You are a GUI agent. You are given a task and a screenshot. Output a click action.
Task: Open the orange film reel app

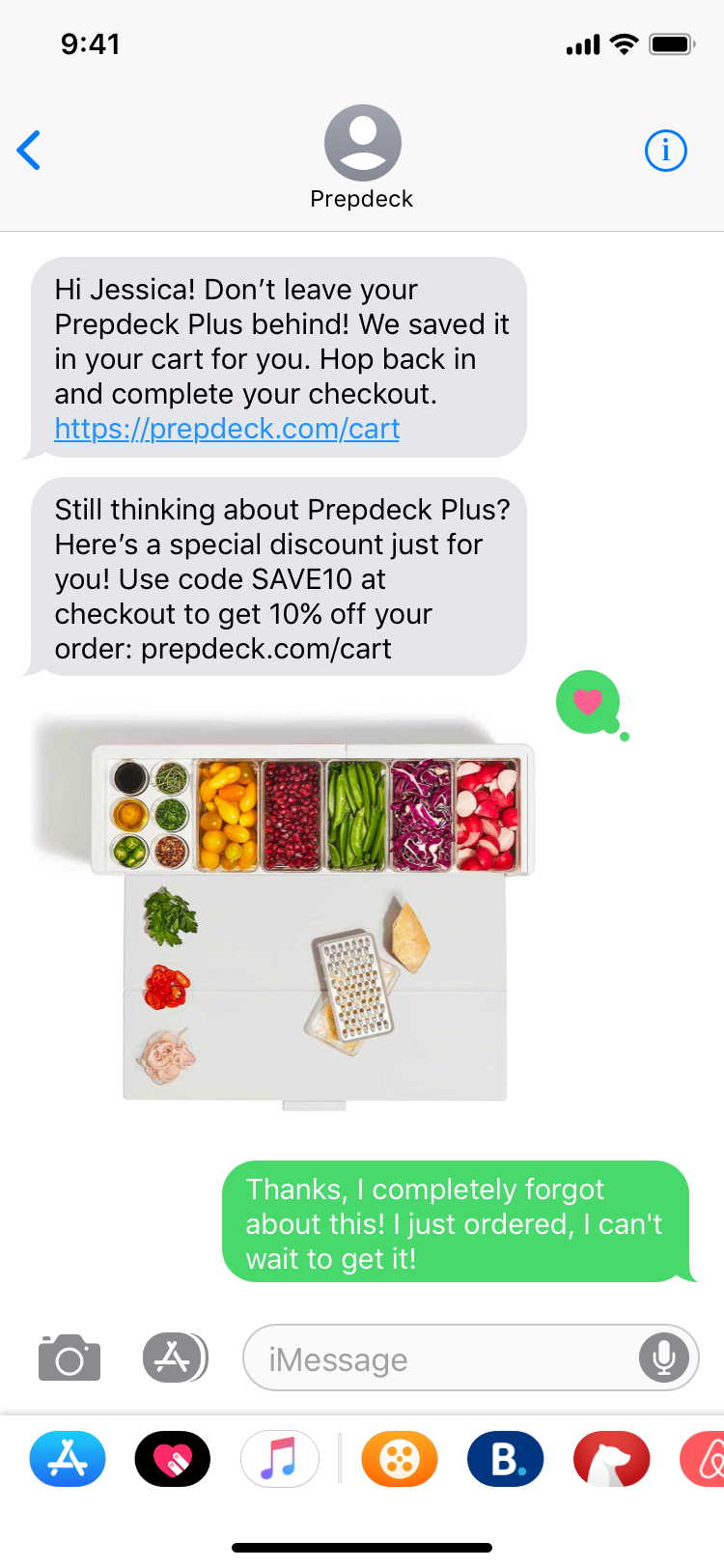pos(400,1458)
